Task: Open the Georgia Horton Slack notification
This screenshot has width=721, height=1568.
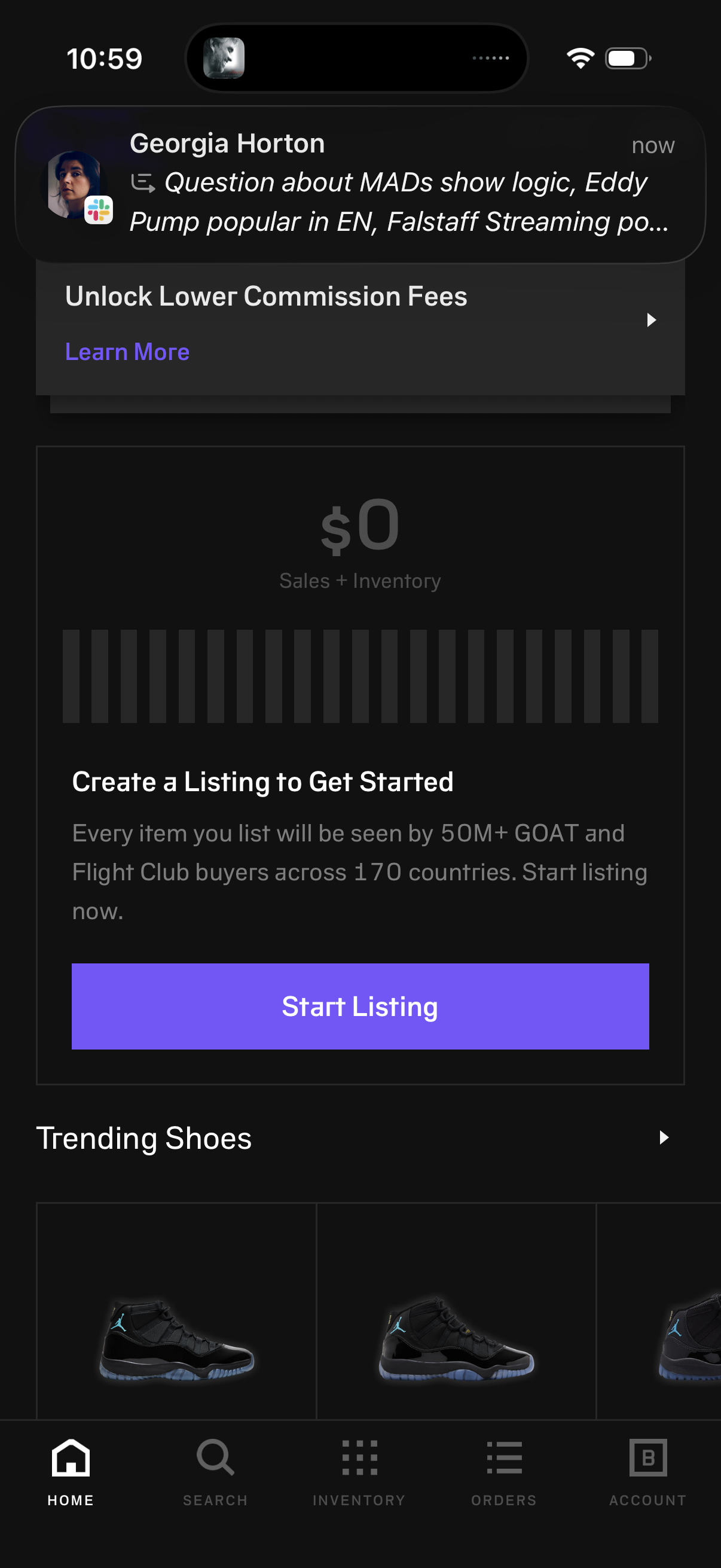Action: click(360, 182)
